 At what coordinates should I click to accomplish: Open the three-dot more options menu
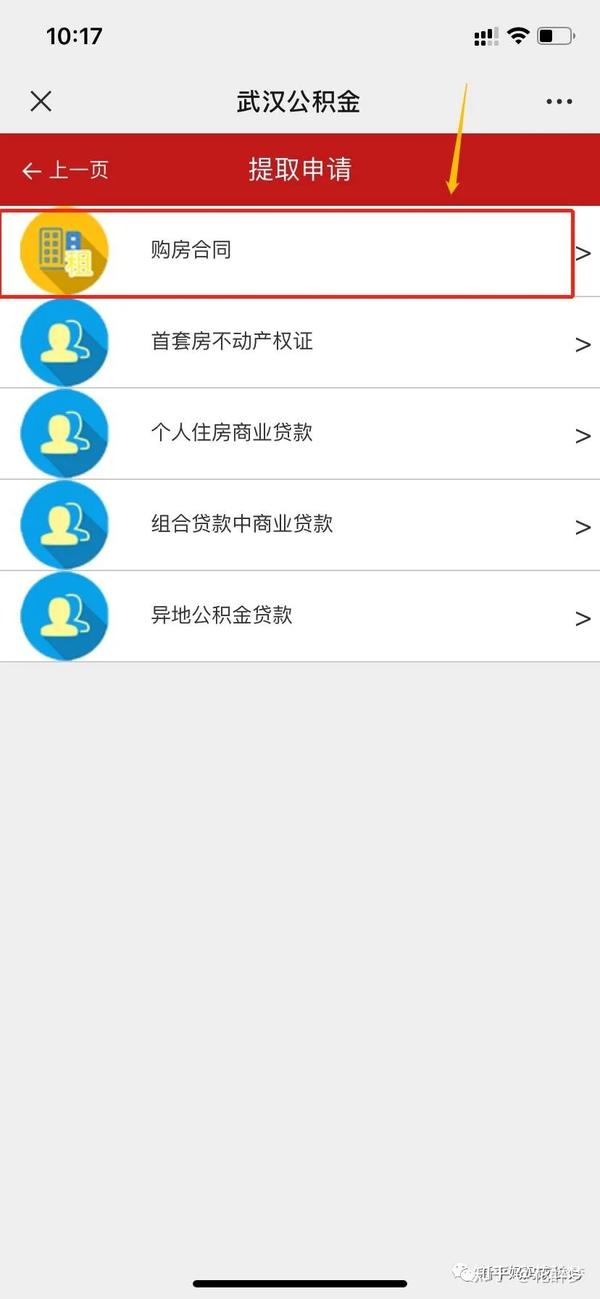click(559, 101)
